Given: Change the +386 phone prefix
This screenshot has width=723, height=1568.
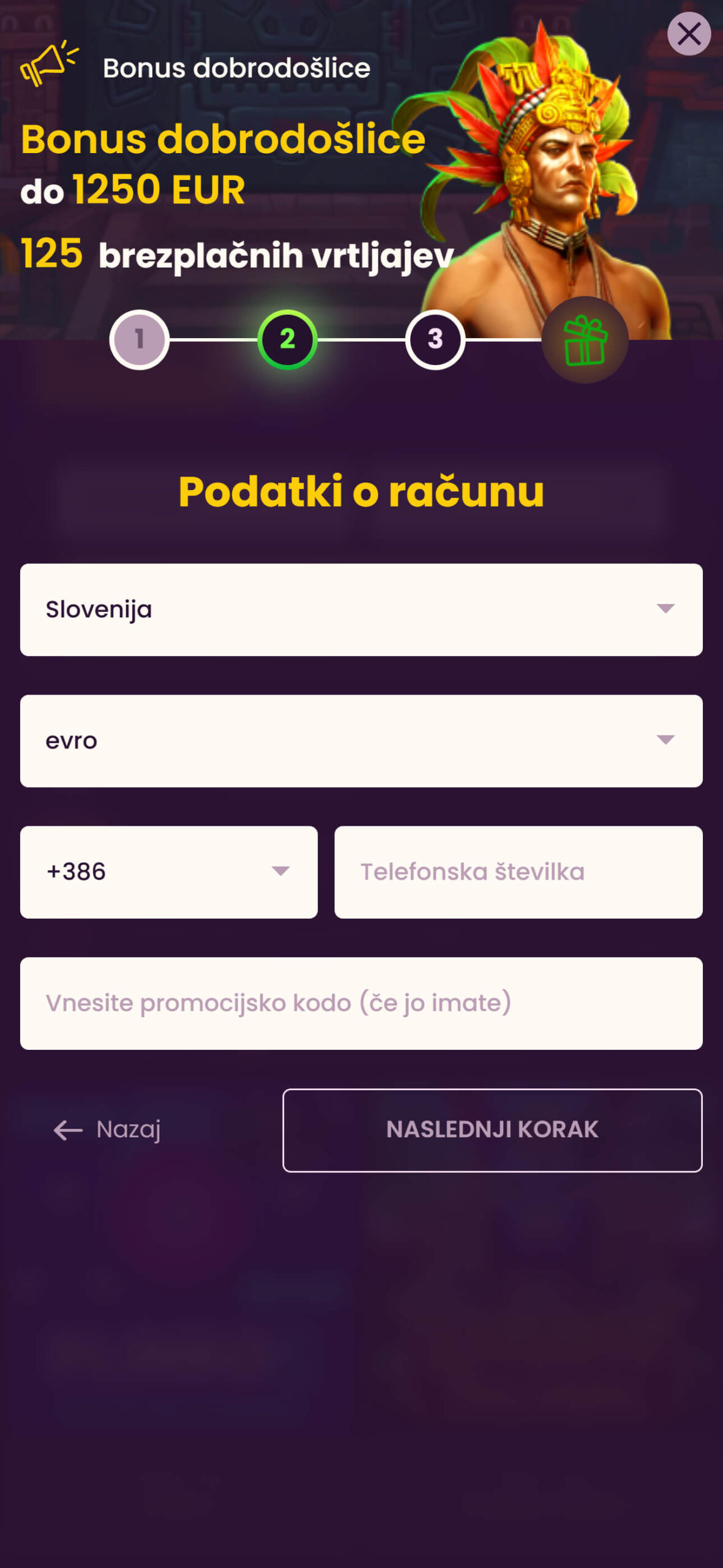Looking at the screenshot, I should (169, 872).
